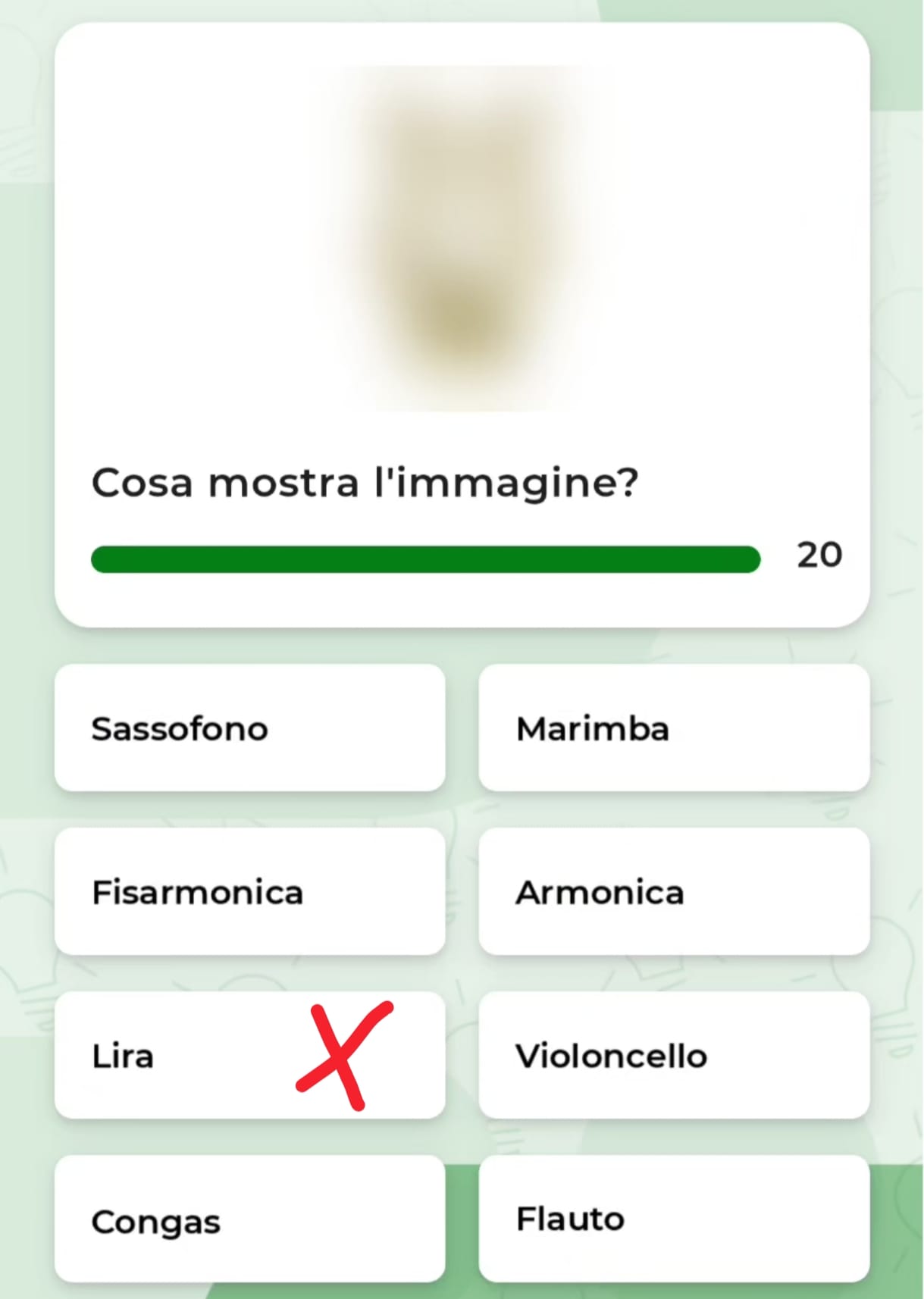924x1299 pixels.
Task: Pick the Congas option
Action: [x=249, y=1219]
